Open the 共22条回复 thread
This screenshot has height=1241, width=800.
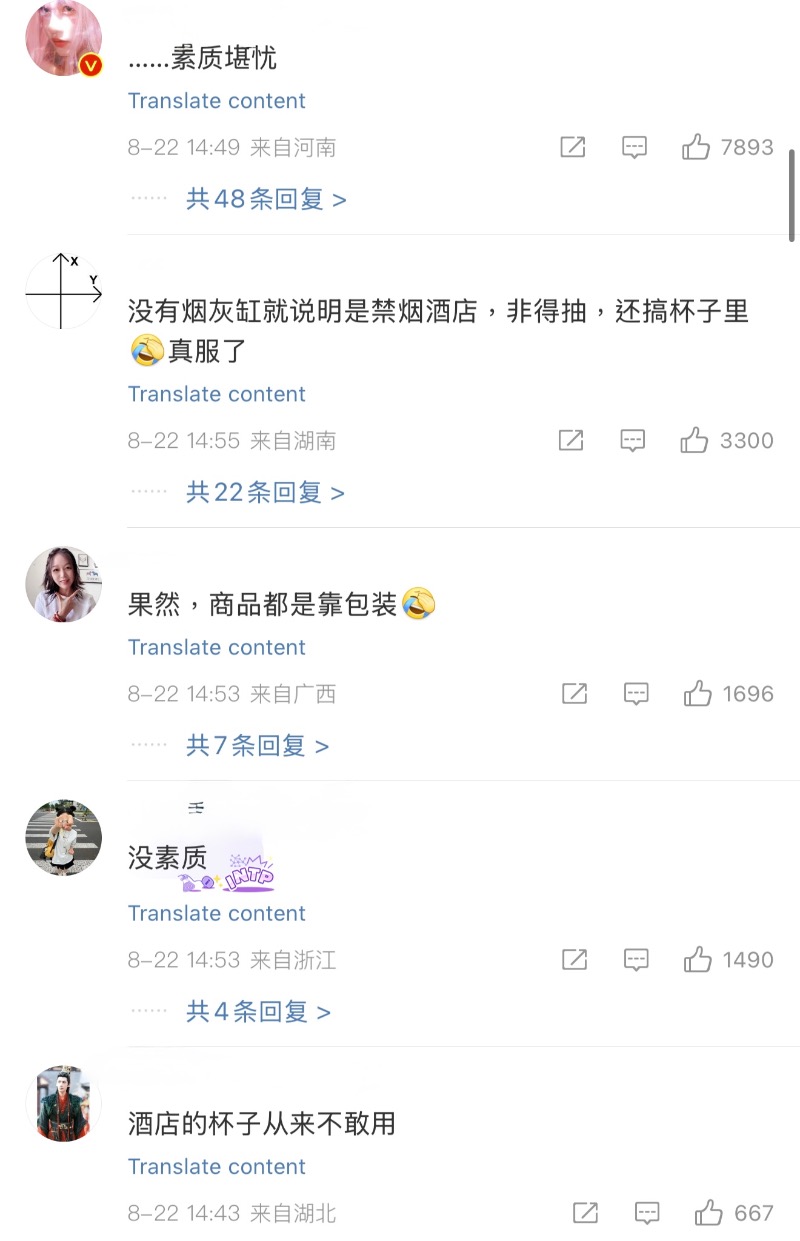click(x=265, y=492)
